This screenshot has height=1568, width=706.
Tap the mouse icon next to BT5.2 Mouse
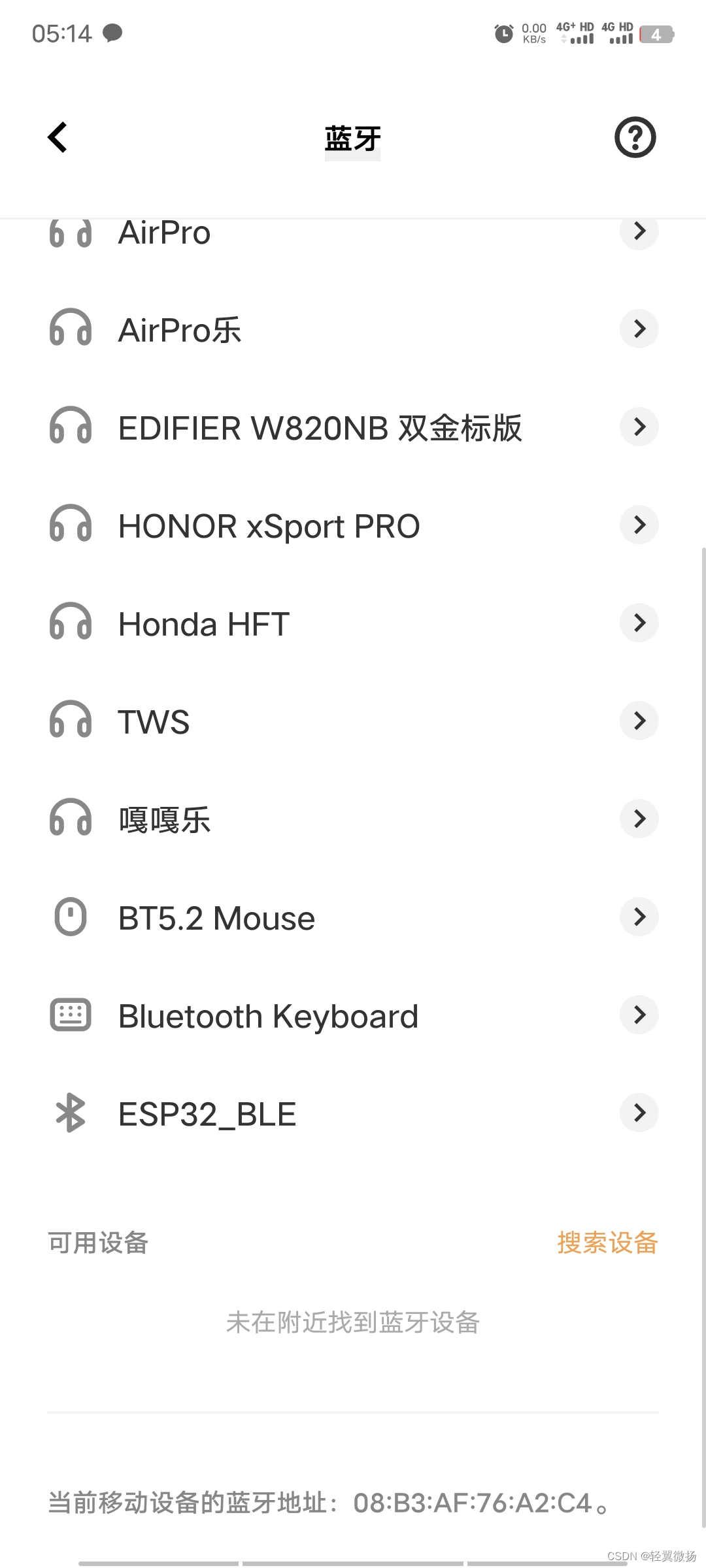(71, 917)
